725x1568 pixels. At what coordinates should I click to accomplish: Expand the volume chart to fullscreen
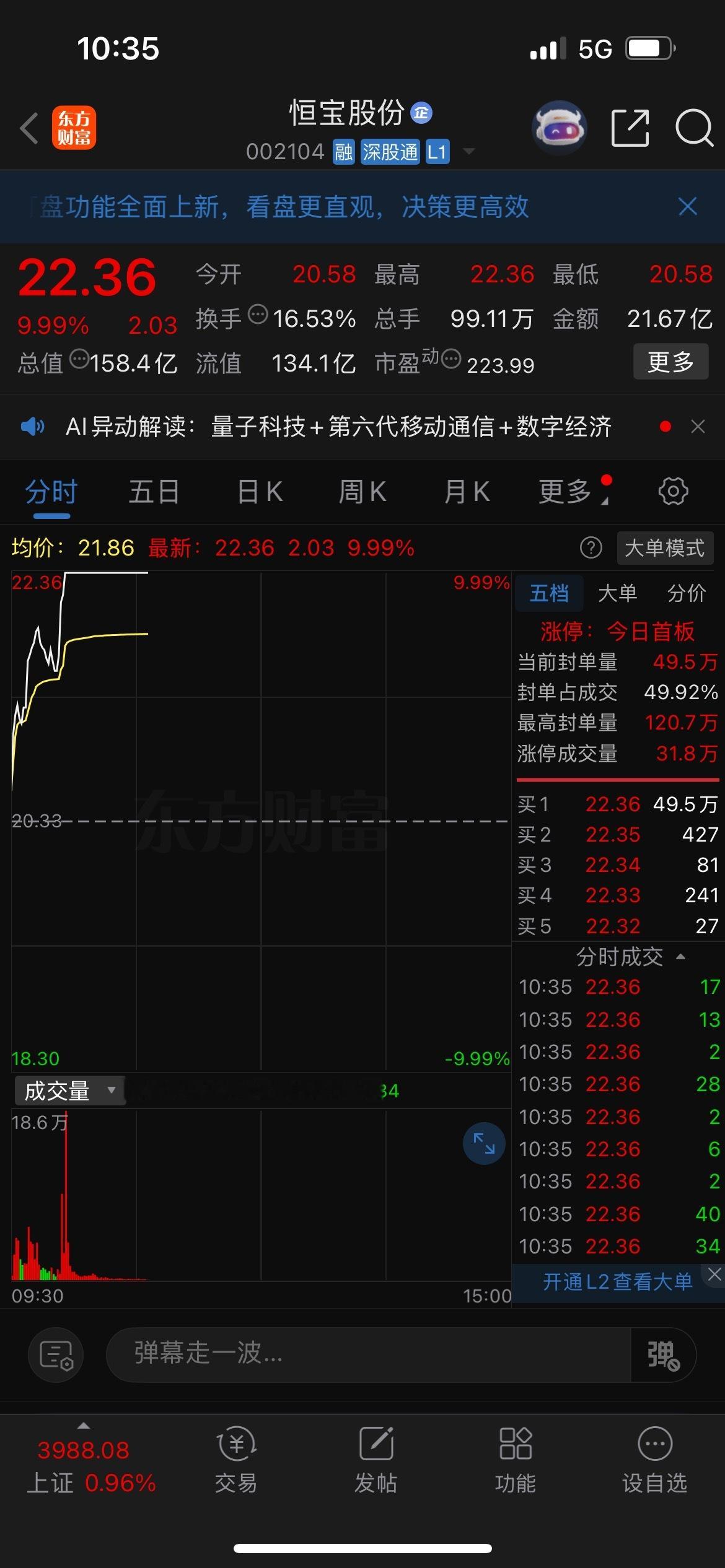pos(484,1143)
